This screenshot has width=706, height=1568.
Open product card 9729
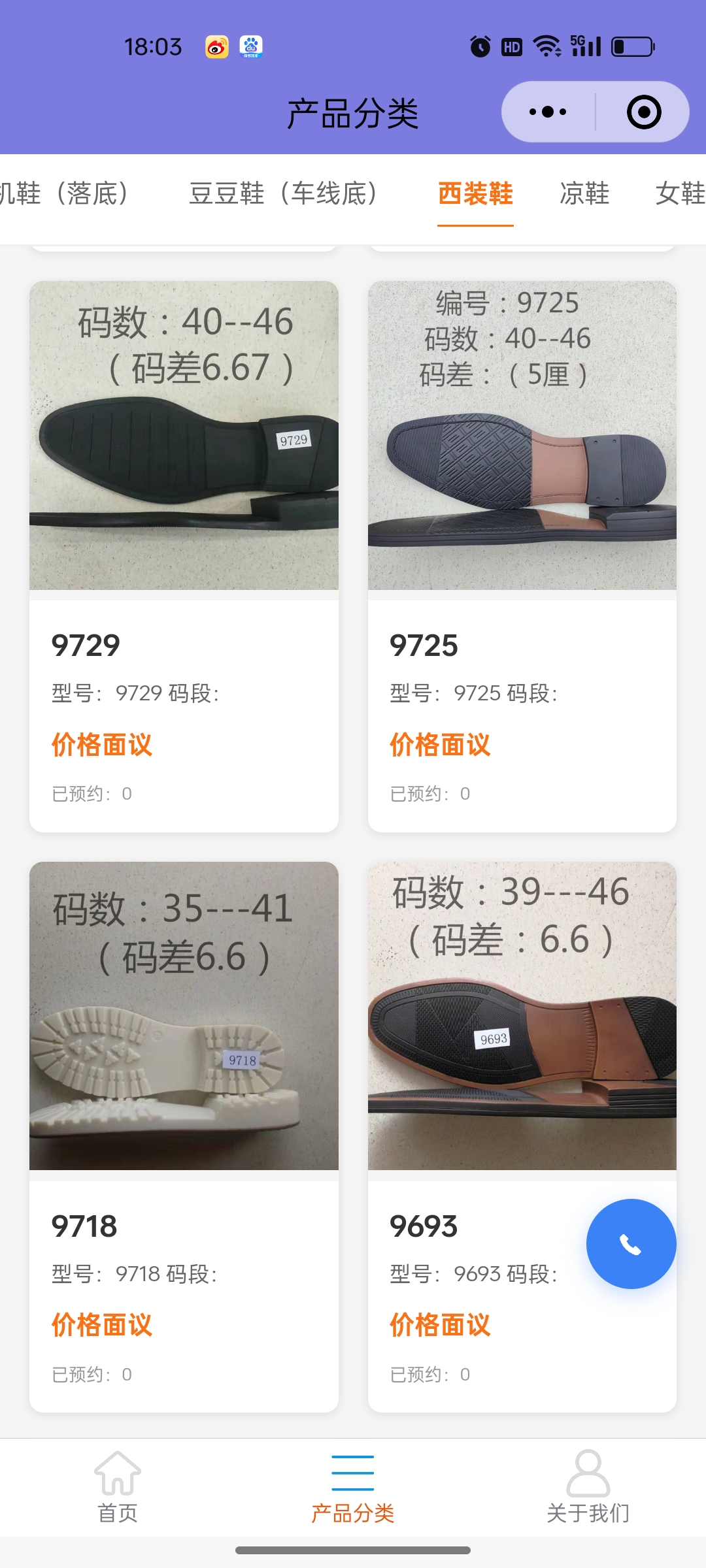184,555
